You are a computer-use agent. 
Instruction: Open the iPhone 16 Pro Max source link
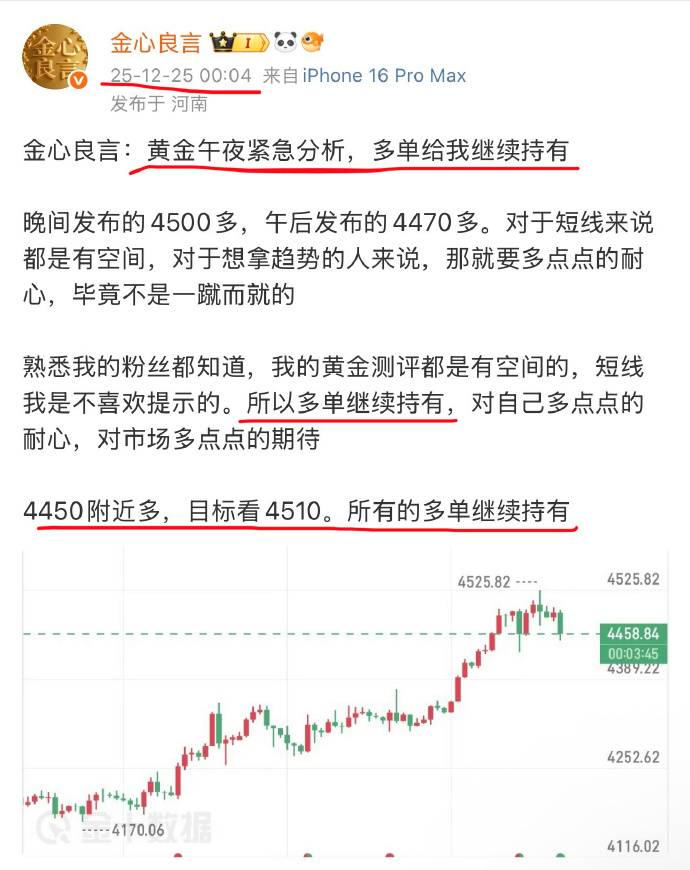click(383, 76)
